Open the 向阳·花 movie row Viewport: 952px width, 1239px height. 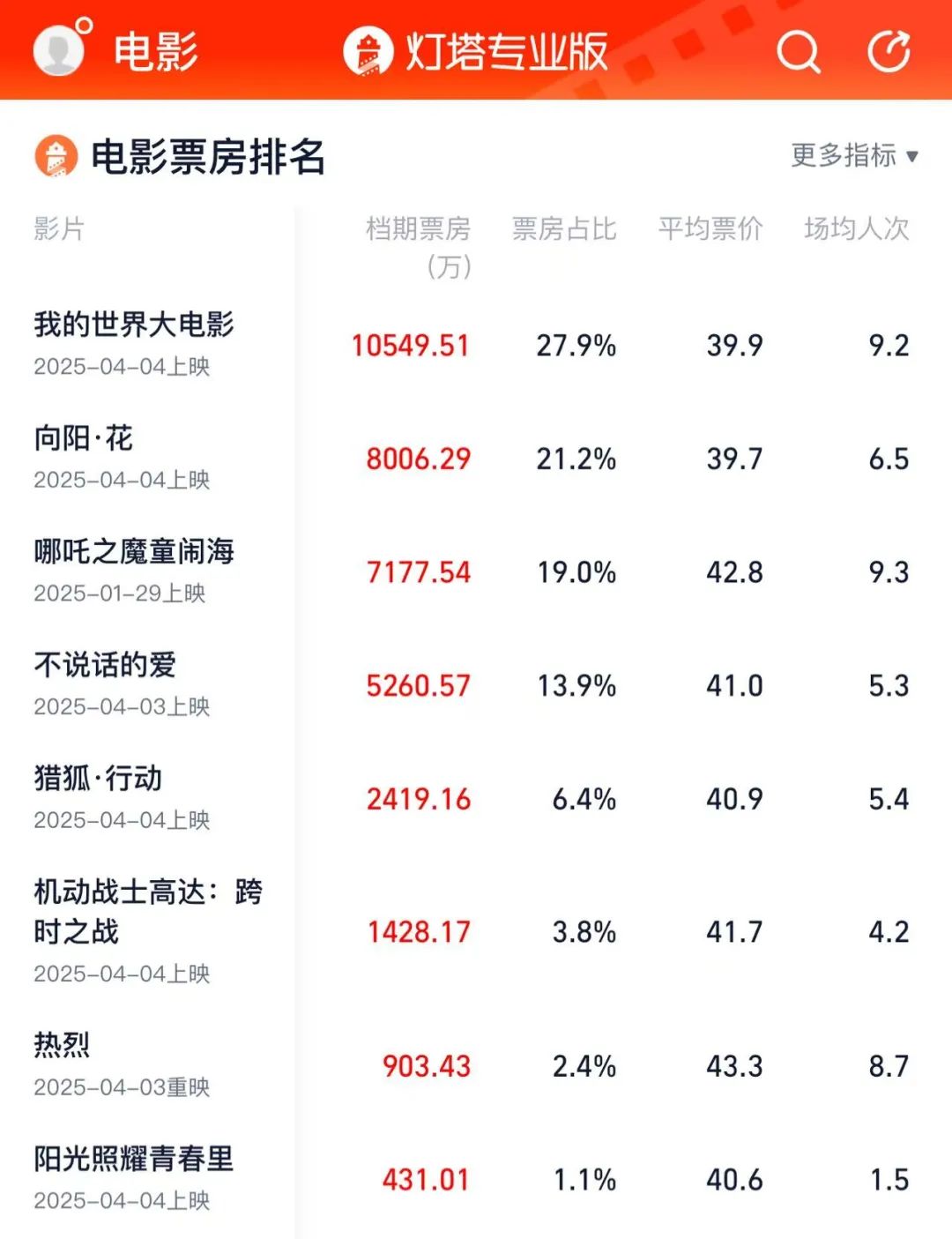point(476,458)
